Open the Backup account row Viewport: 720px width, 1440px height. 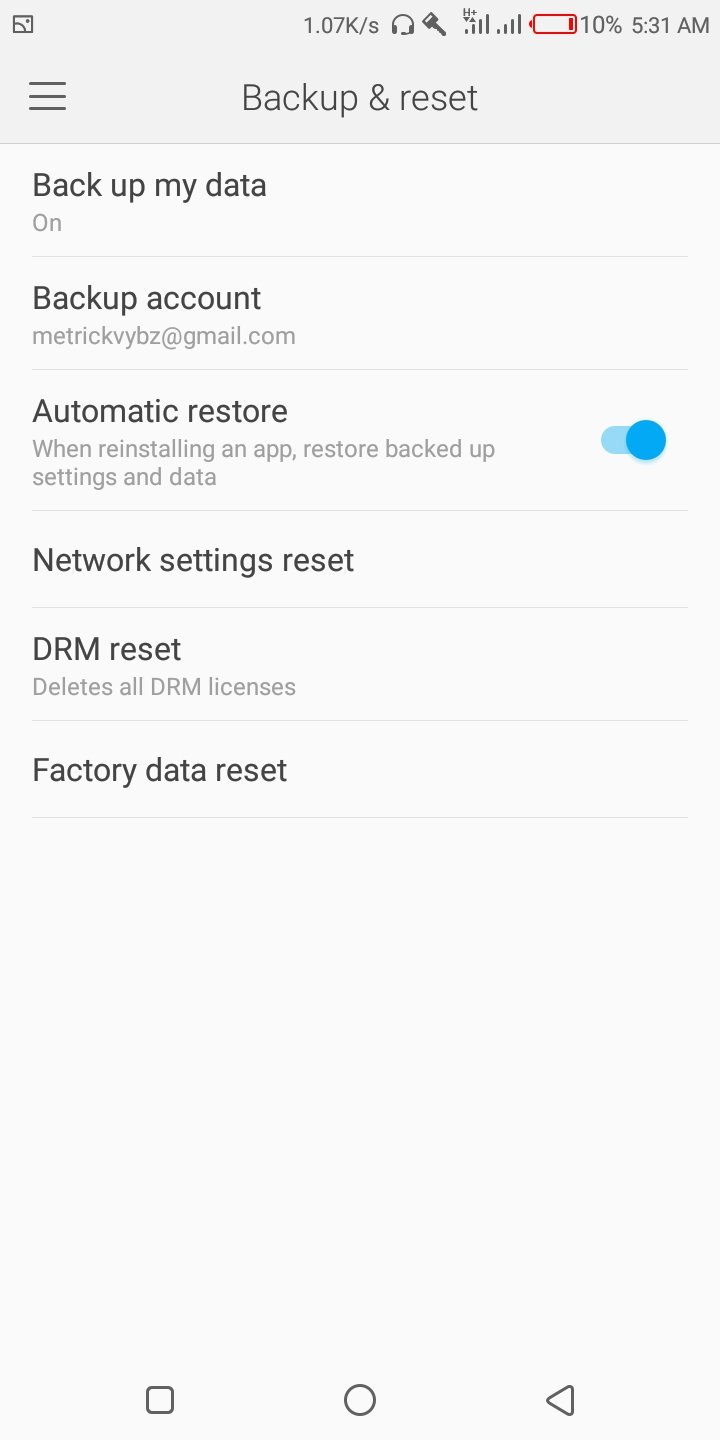[360, 314]
